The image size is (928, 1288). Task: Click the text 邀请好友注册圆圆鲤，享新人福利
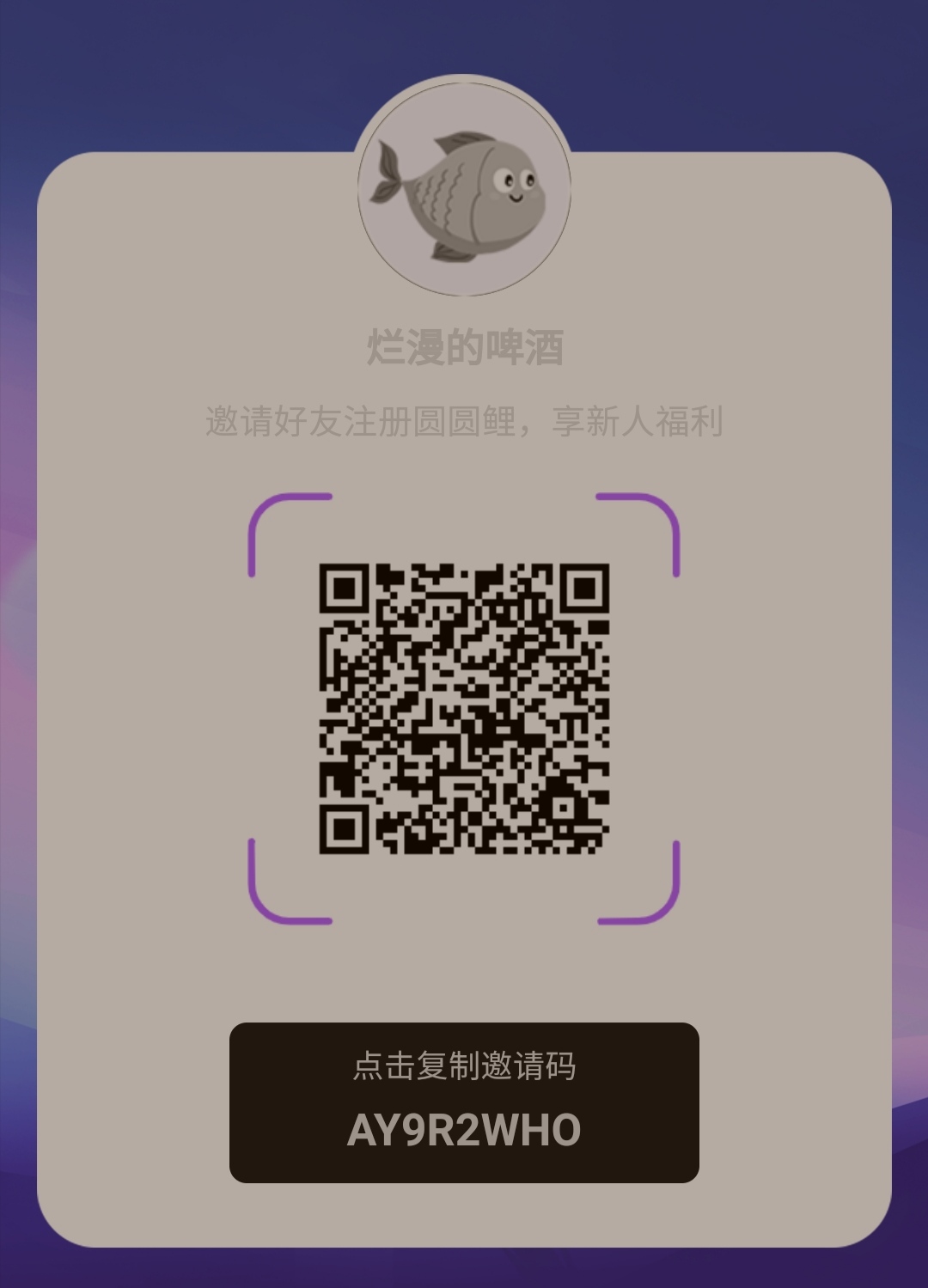click(x=464, y=421)
